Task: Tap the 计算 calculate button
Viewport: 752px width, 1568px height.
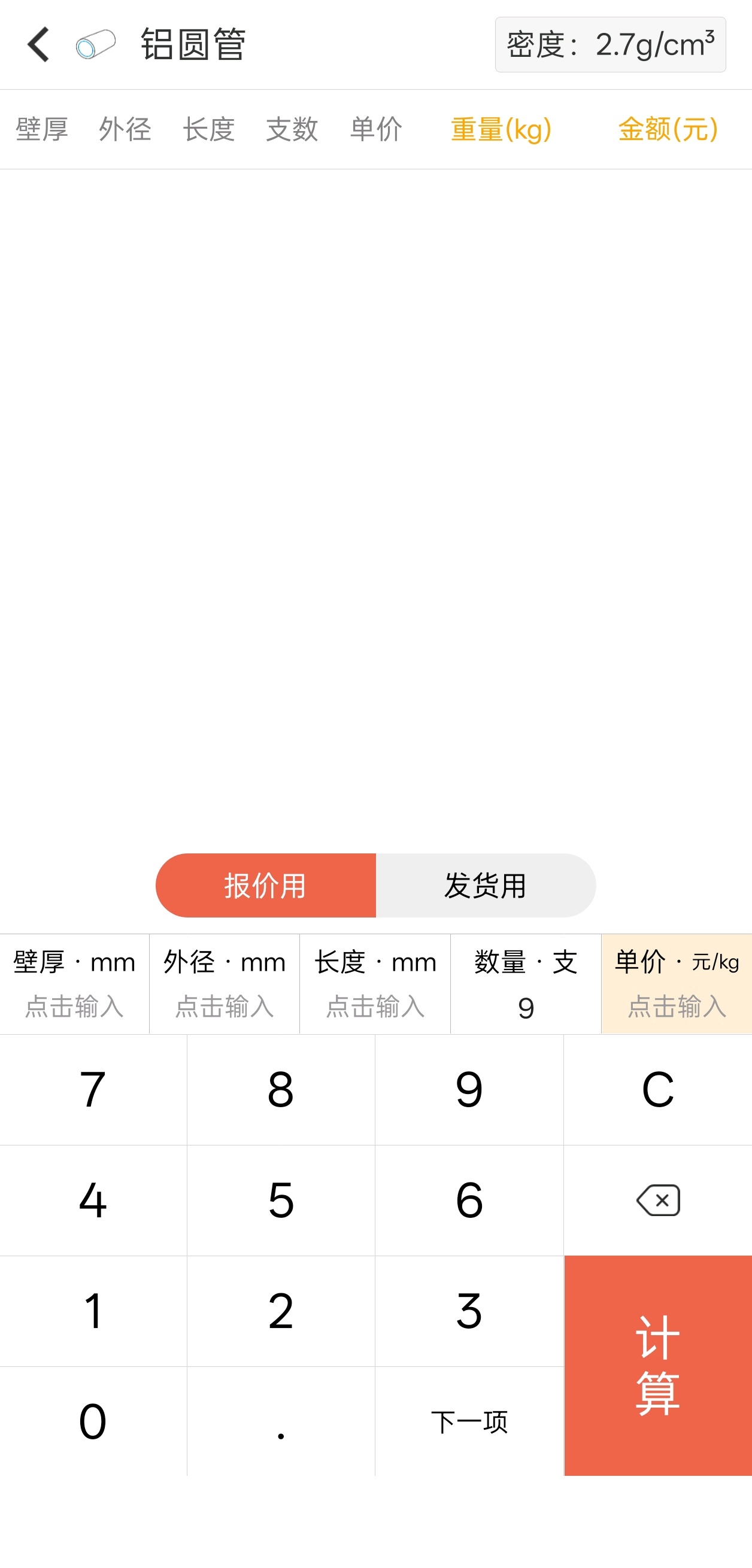Action: (657, 1365)
